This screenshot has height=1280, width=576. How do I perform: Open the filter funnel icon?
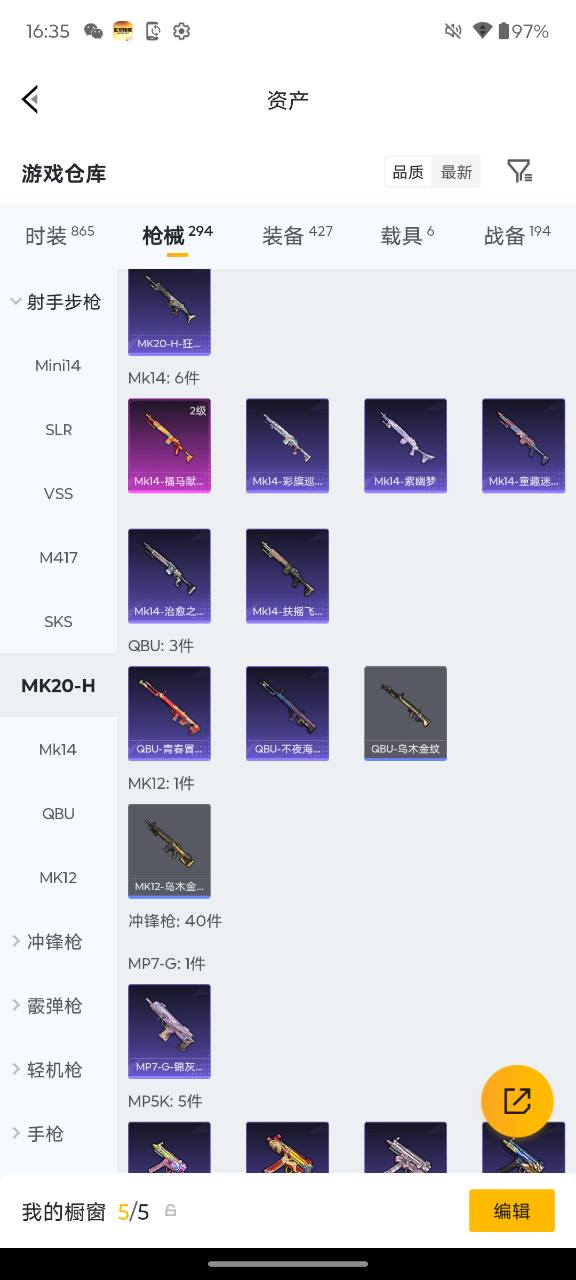tap(519, 171)
